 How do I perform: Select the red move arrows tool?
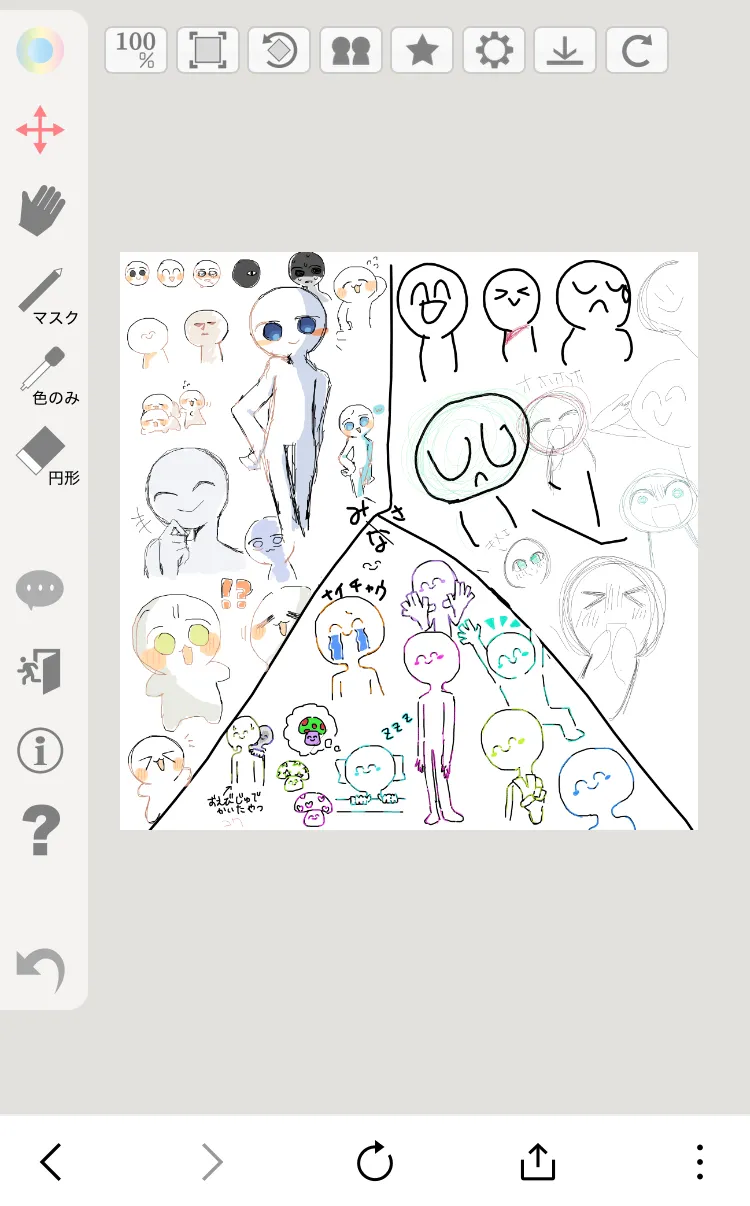click(x=40, y=129)
